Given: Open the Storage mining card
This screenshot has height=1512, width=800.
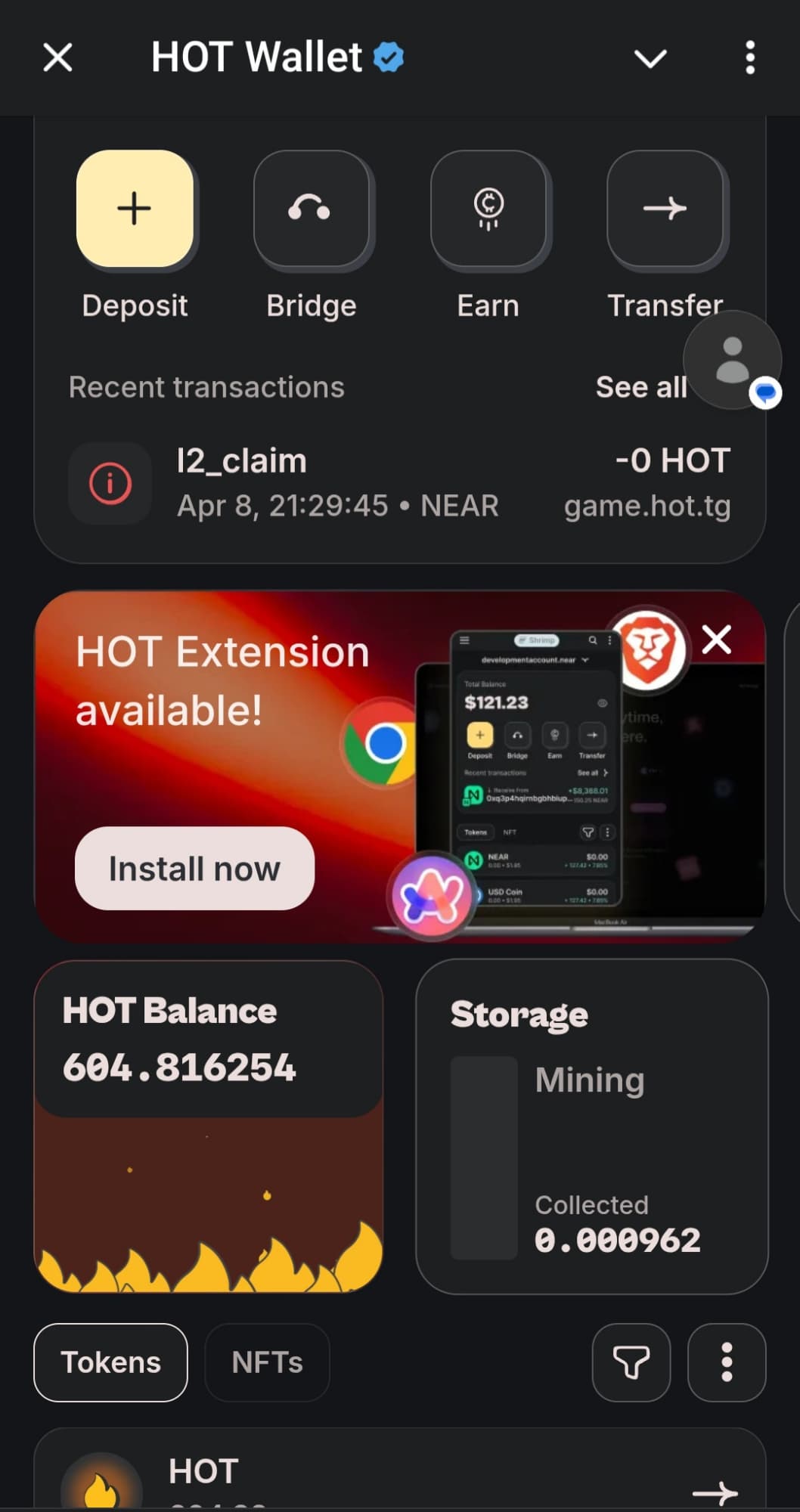Looking at the screenshot, I should tap(591, 1126).
